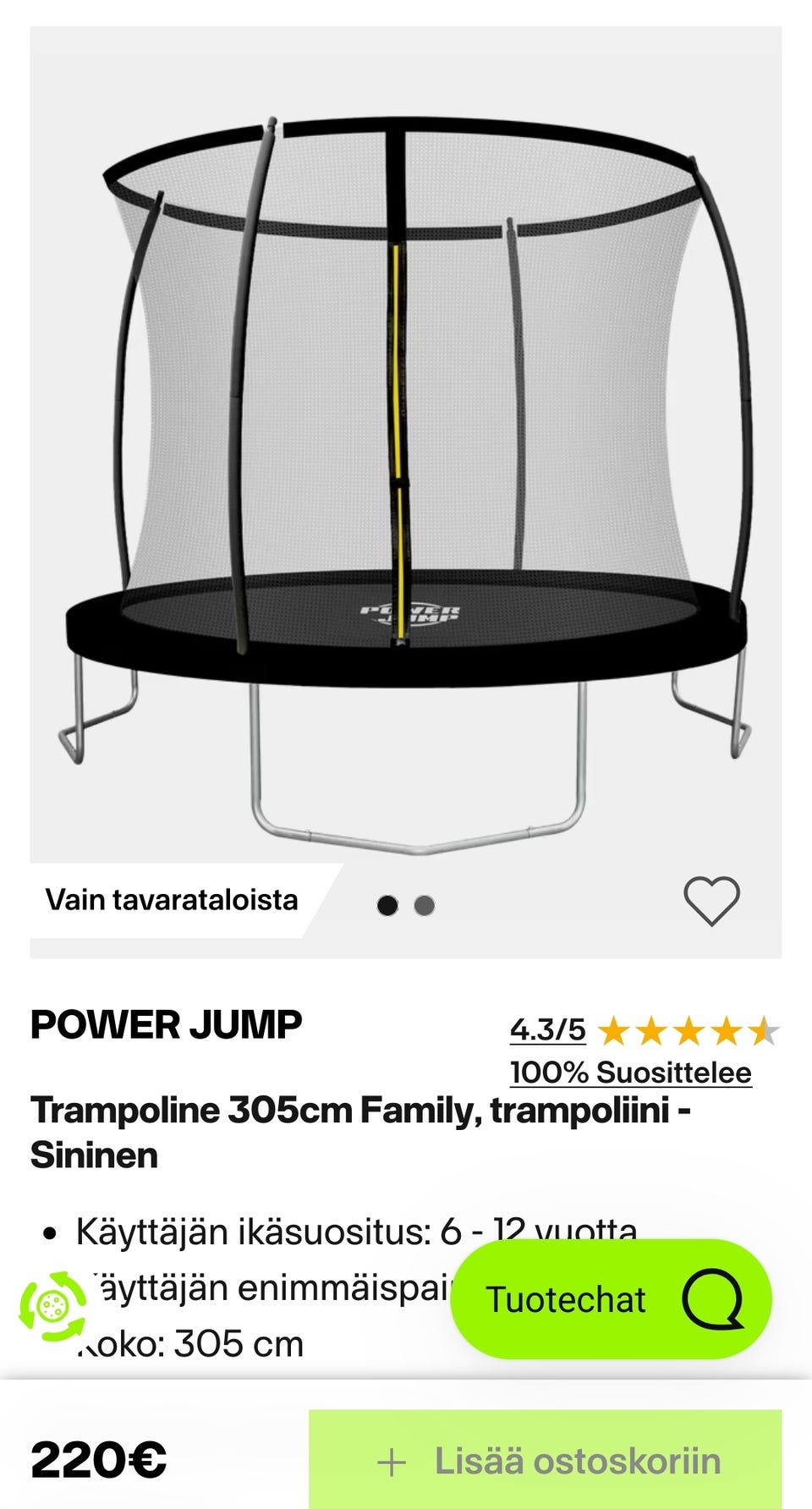
Task: Open the 4.3/5 rating reviews
Action: pos(548,1029)
